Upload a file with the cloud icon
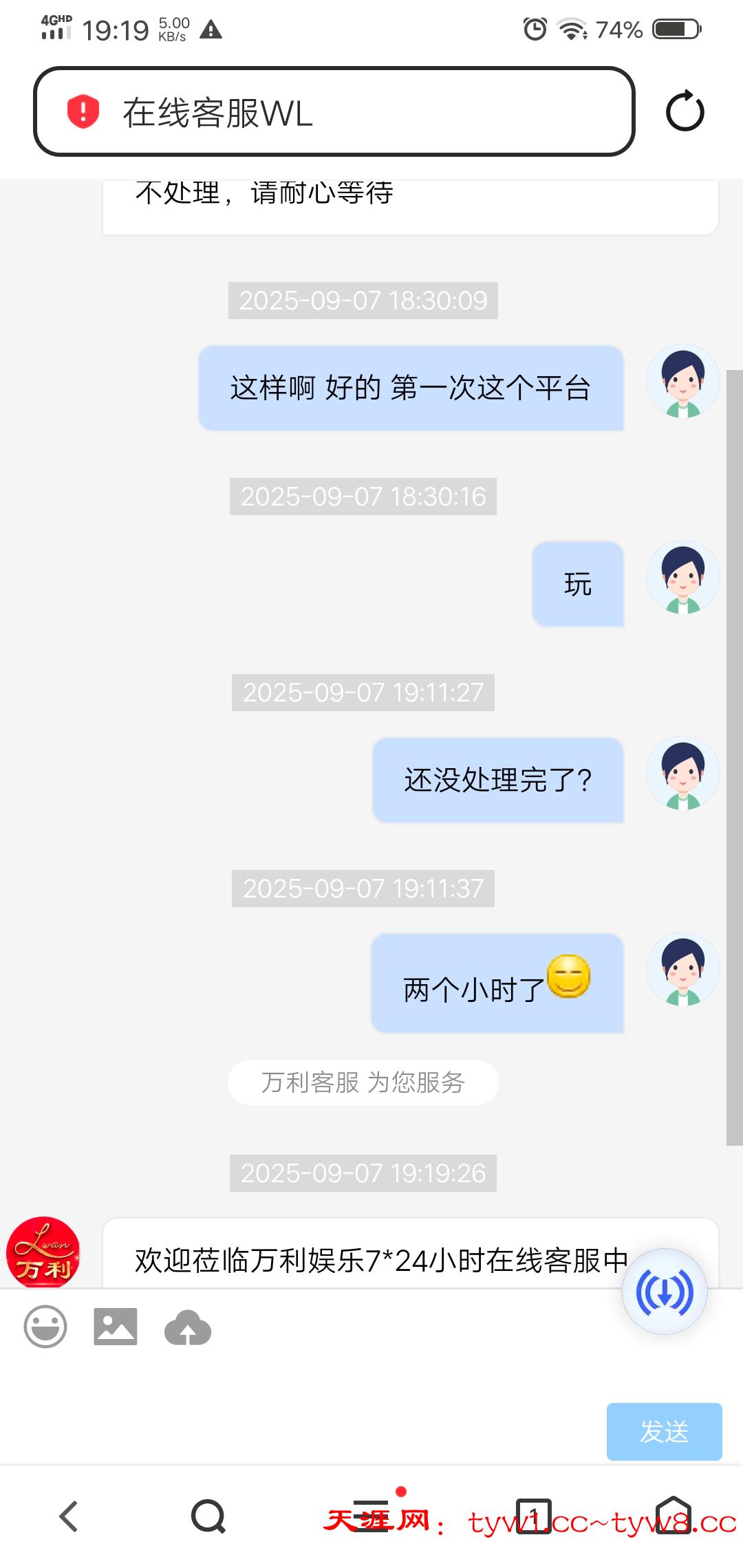The width and height of the screenshot is (743, 1568). [188, 1327]
